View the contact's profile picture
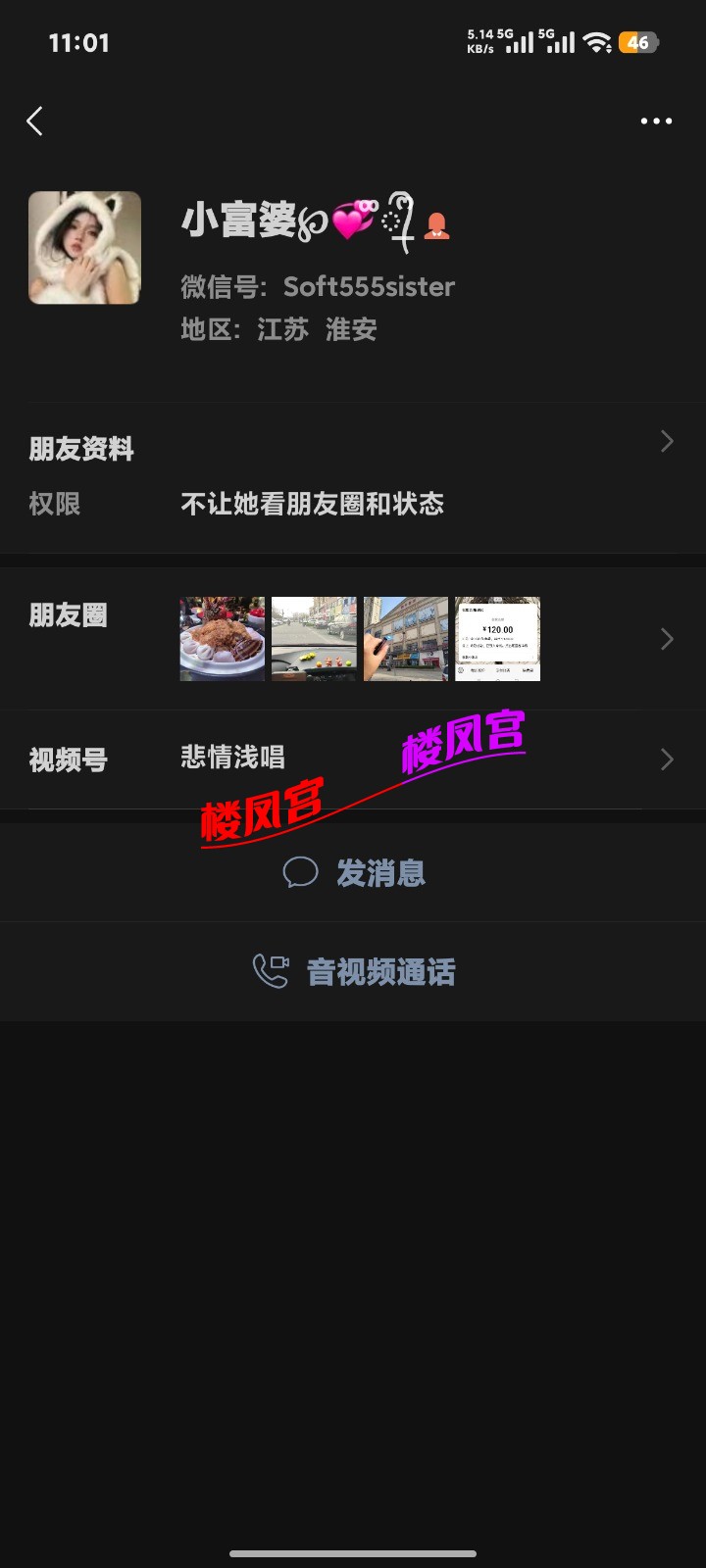706x1568 pixels. (x=85, y=248)
